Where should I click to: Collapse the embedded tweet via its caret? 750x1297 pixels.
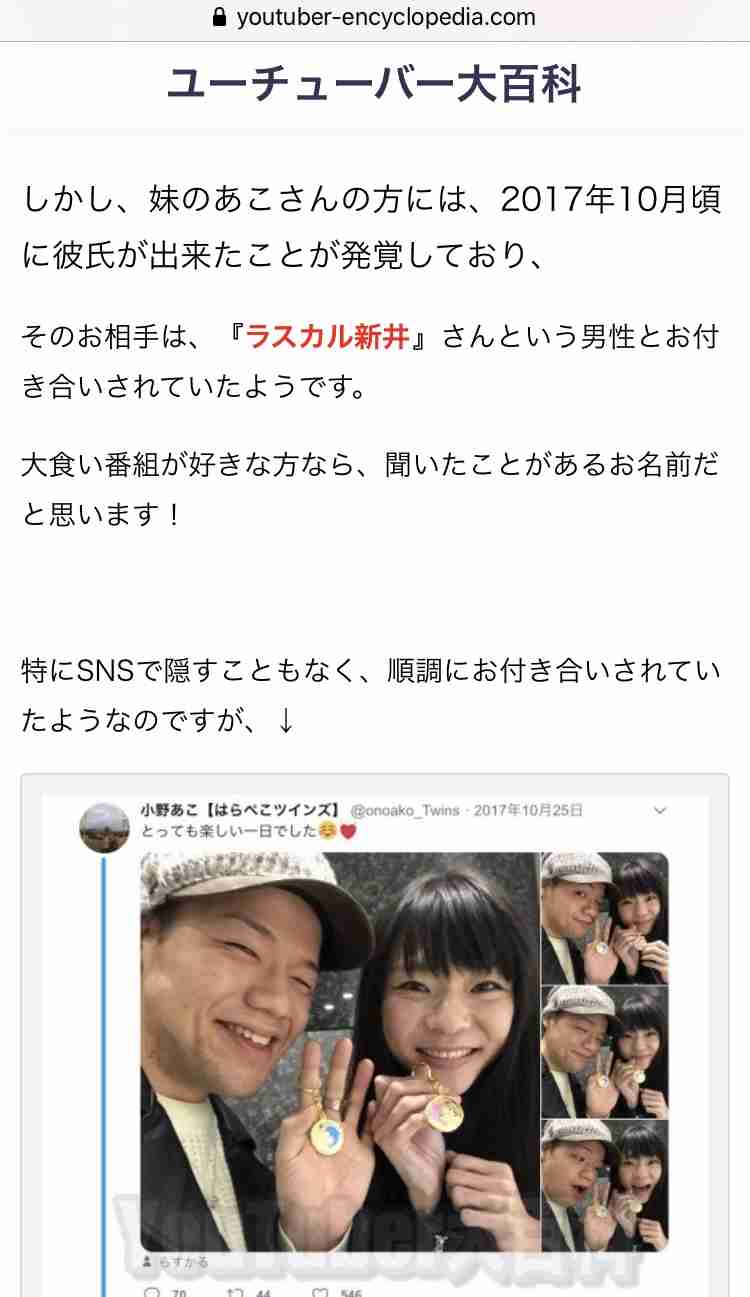pos(660,810)
